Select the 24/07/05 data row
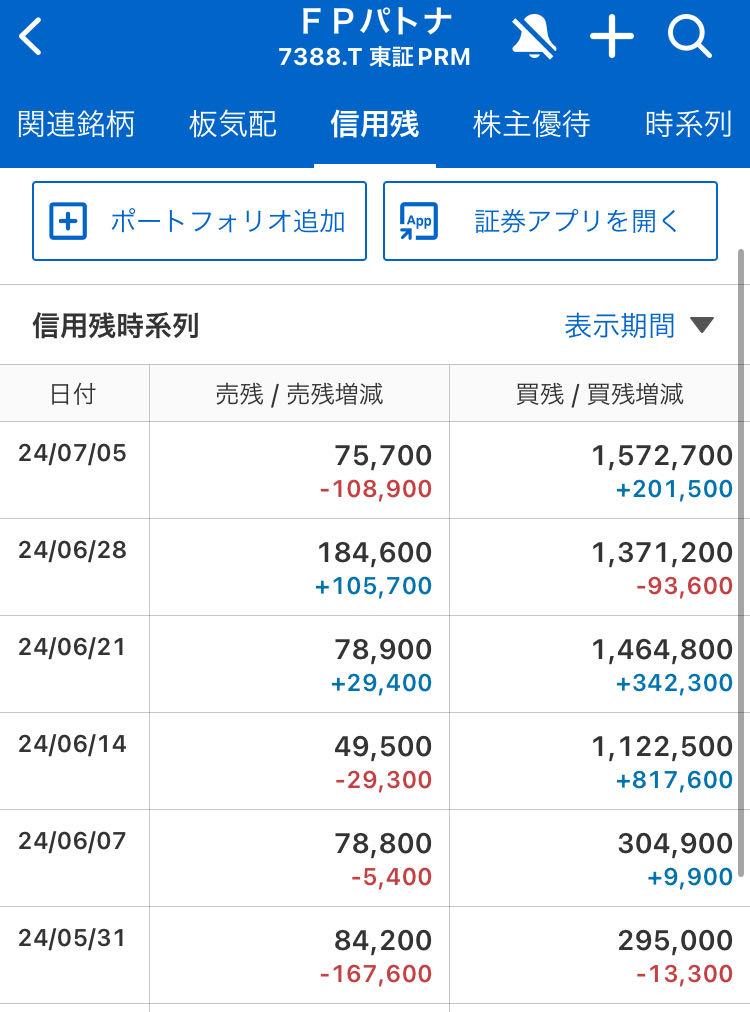Image resolution: width=750 pixels, height=1012 pixels. coord(375,470)
